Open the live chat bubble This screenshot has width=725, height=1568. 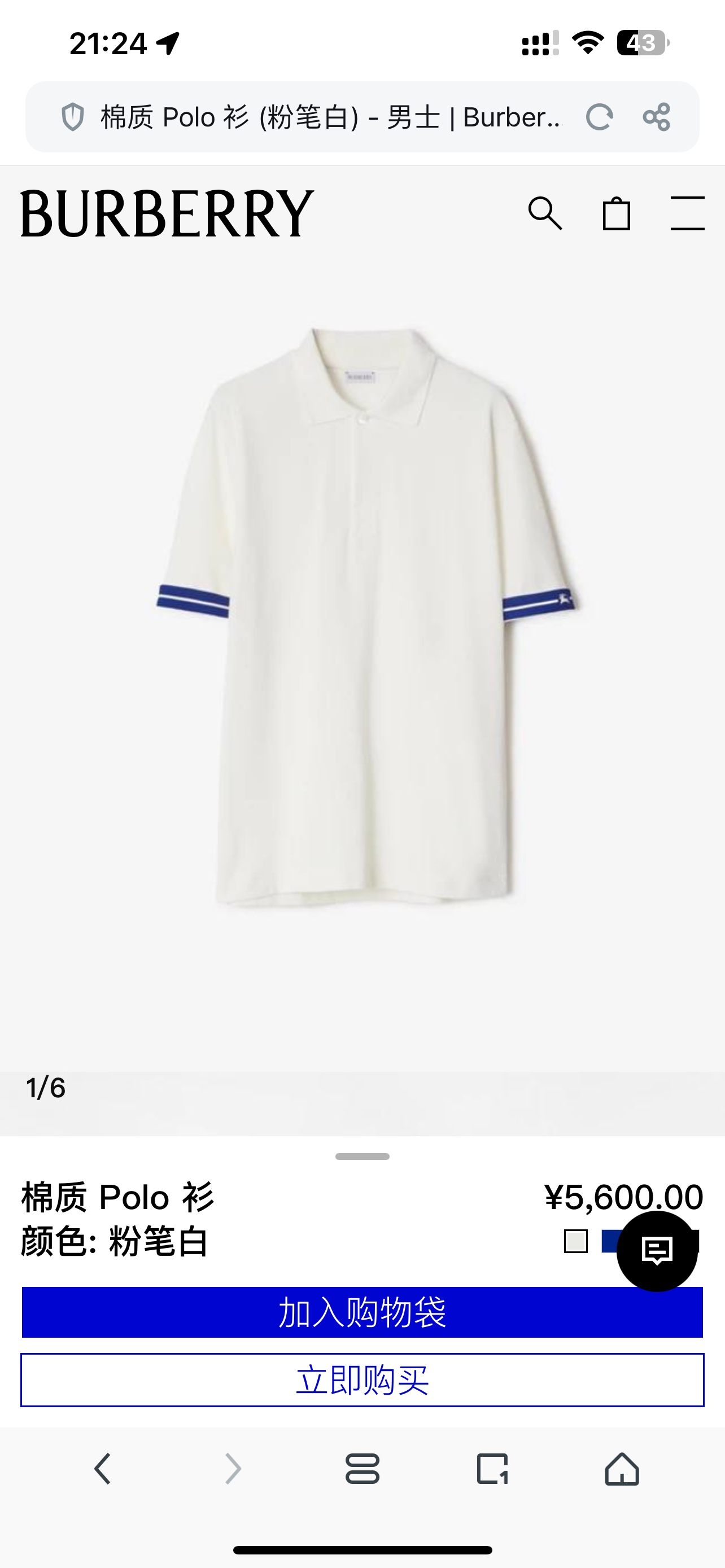657,1251
